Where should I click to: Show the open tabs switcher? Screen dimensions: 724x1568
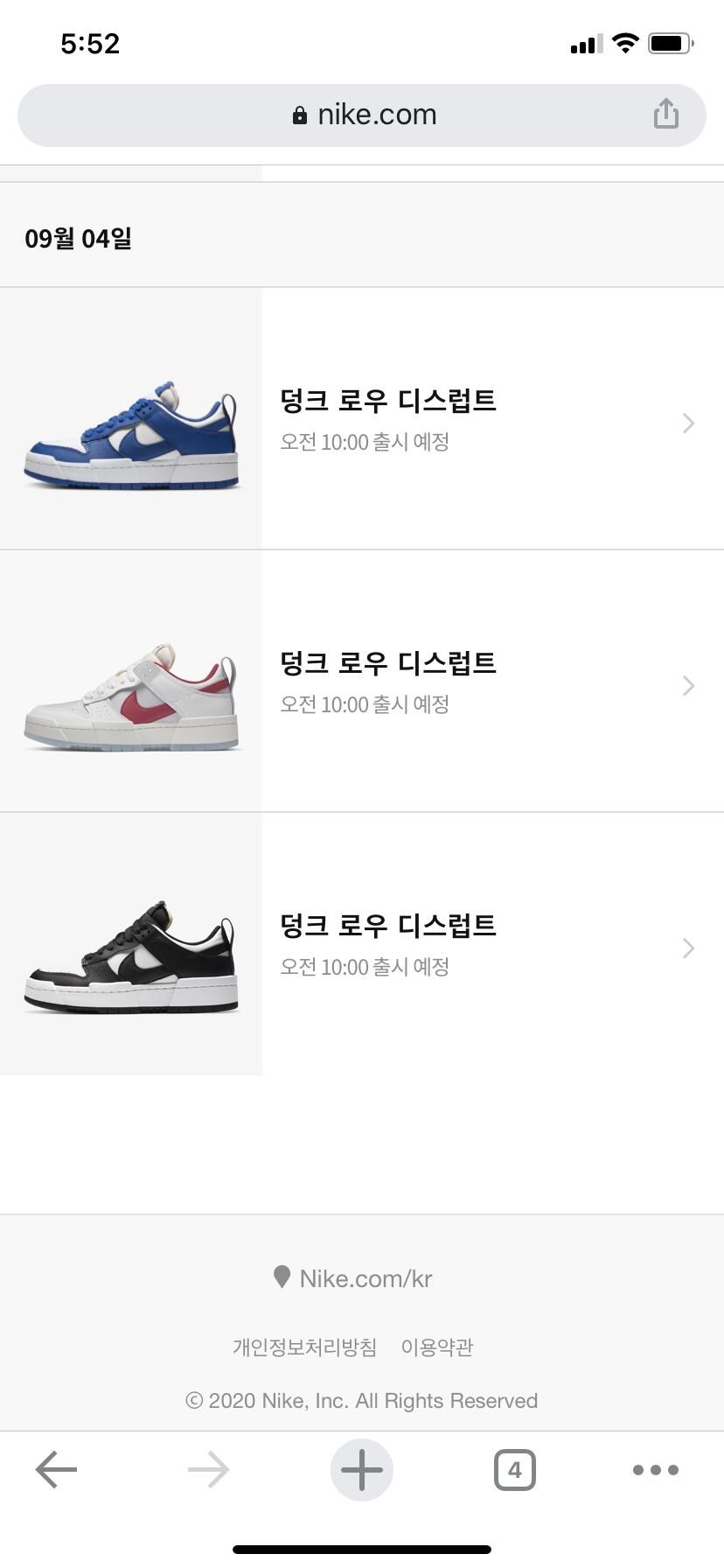coord(514,1469)
